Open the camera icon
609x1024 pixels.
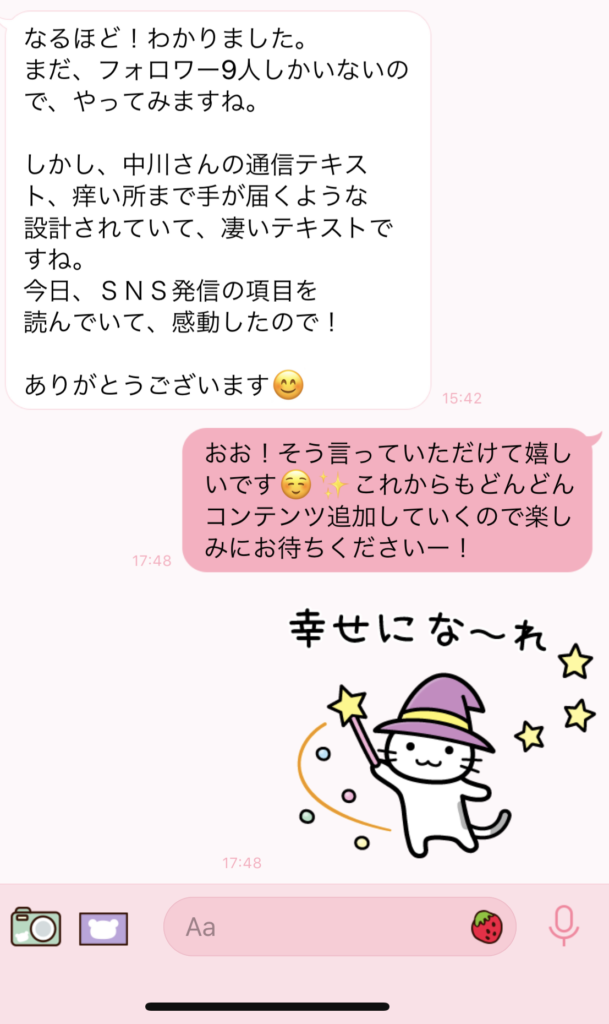coord(36,927)
